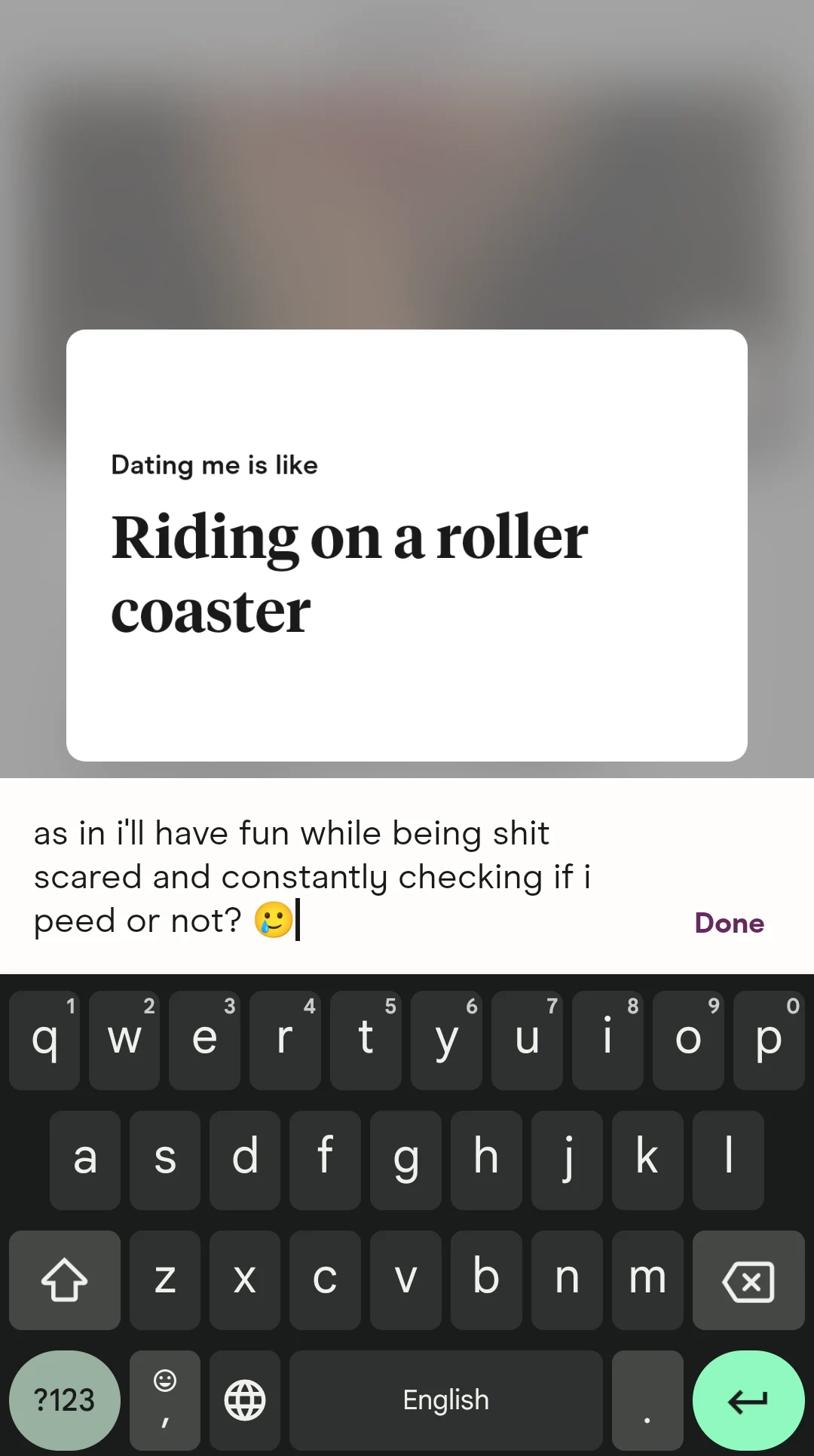Enable shift for capital letters
This screenshot has width=814, height=1456.
(x=65, y=1280)
